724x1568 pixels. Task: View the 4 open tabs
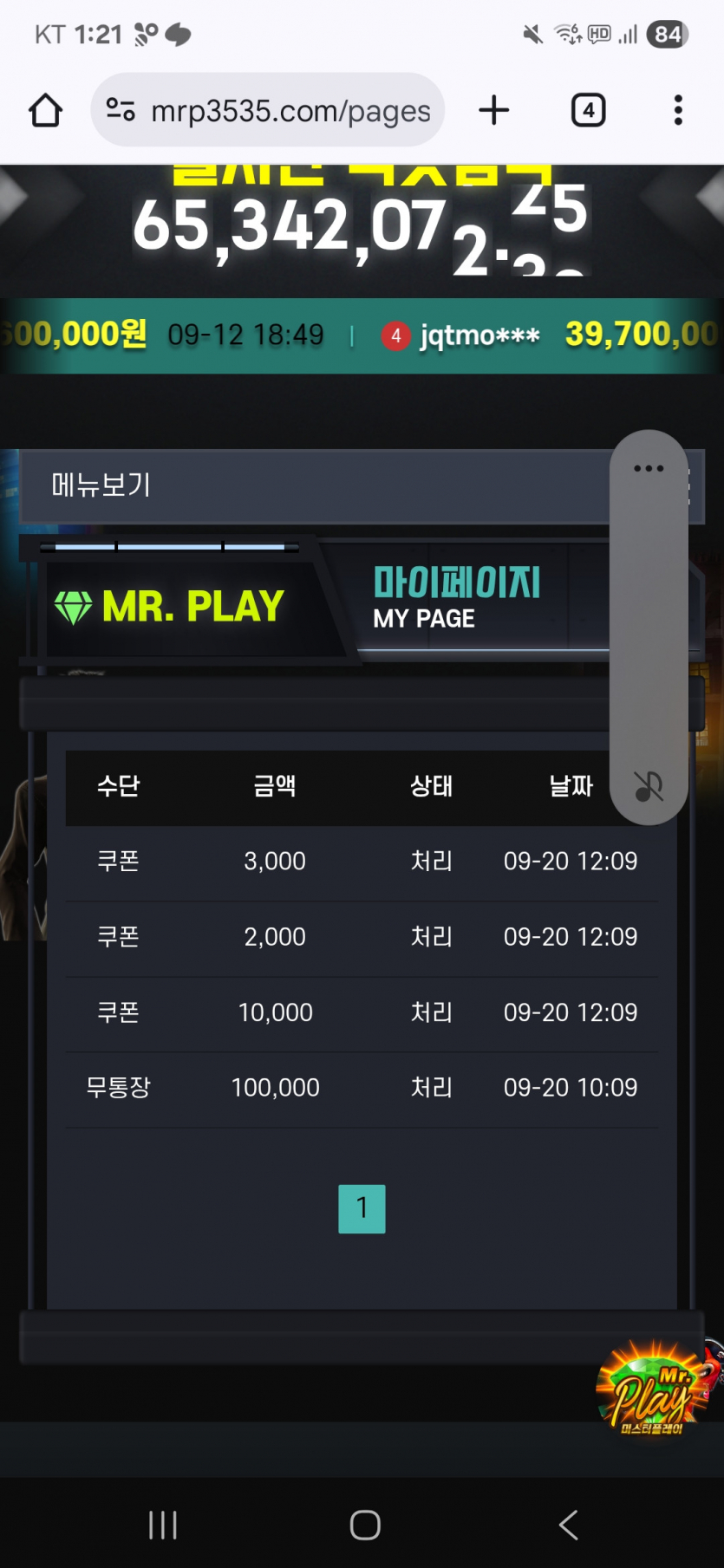point(588,110)
